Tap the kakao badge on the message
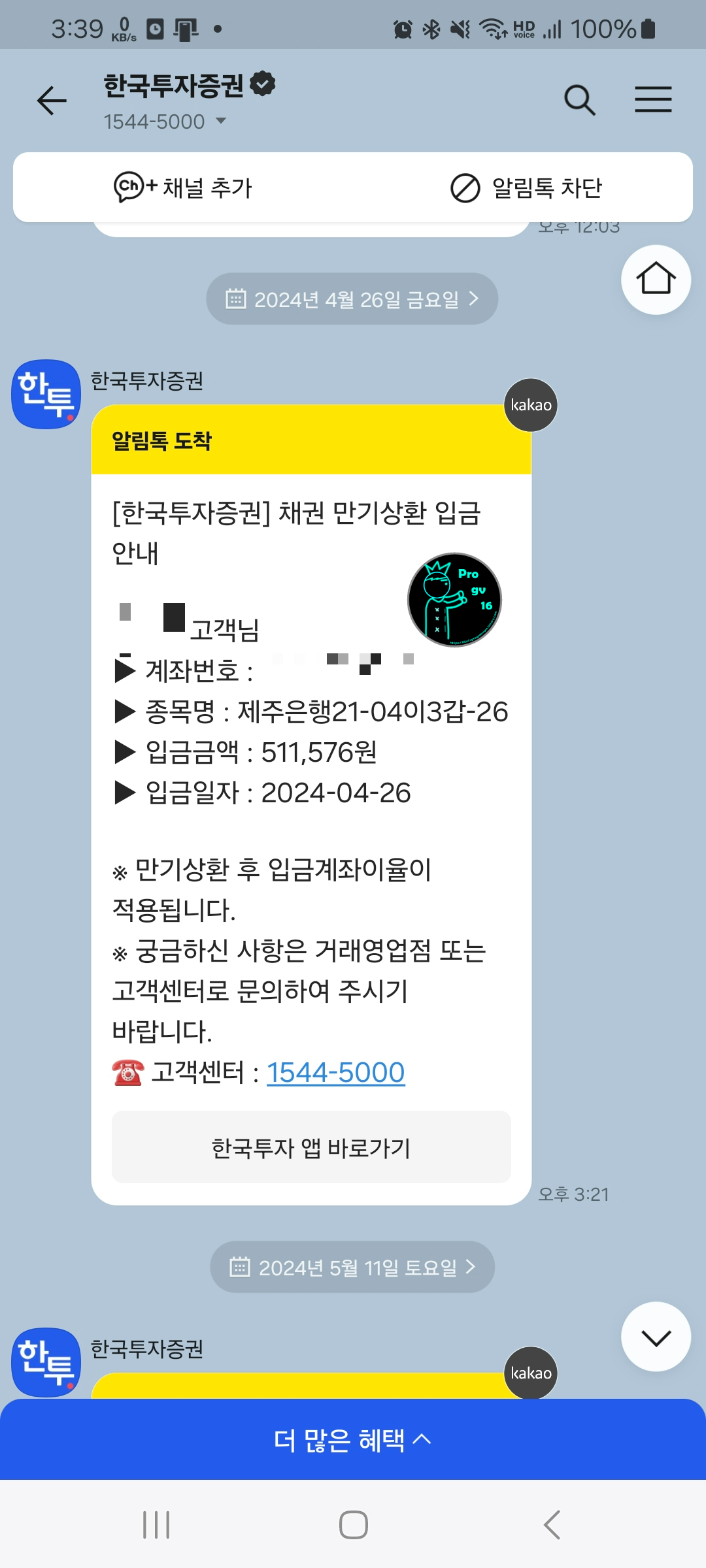Image resolution: width=706 pixels, height=1568 pixels. tap(530, 405)
